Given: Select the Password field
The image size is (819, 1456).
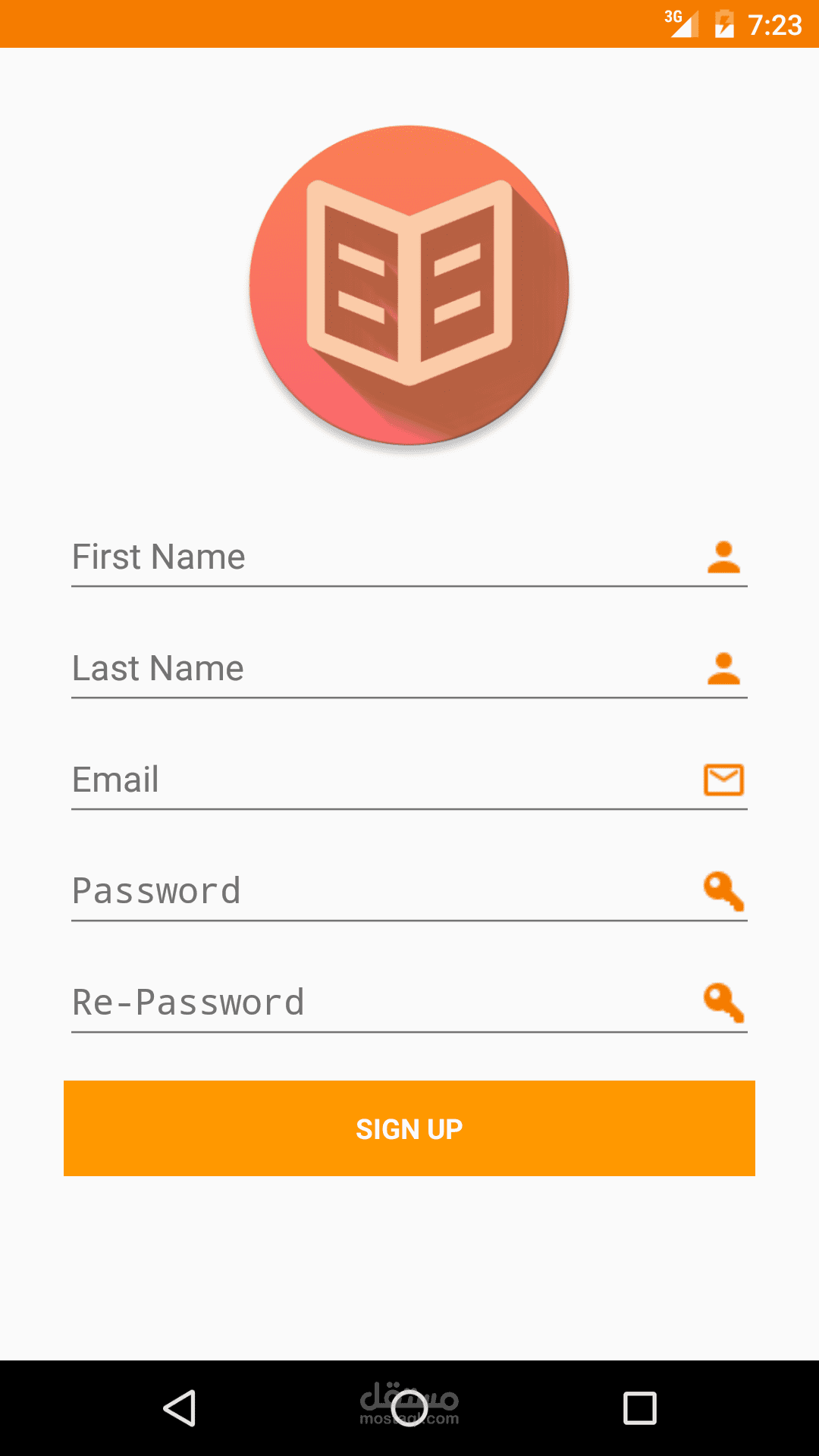Looking at the screenshot, I should (x=379, y=892).
